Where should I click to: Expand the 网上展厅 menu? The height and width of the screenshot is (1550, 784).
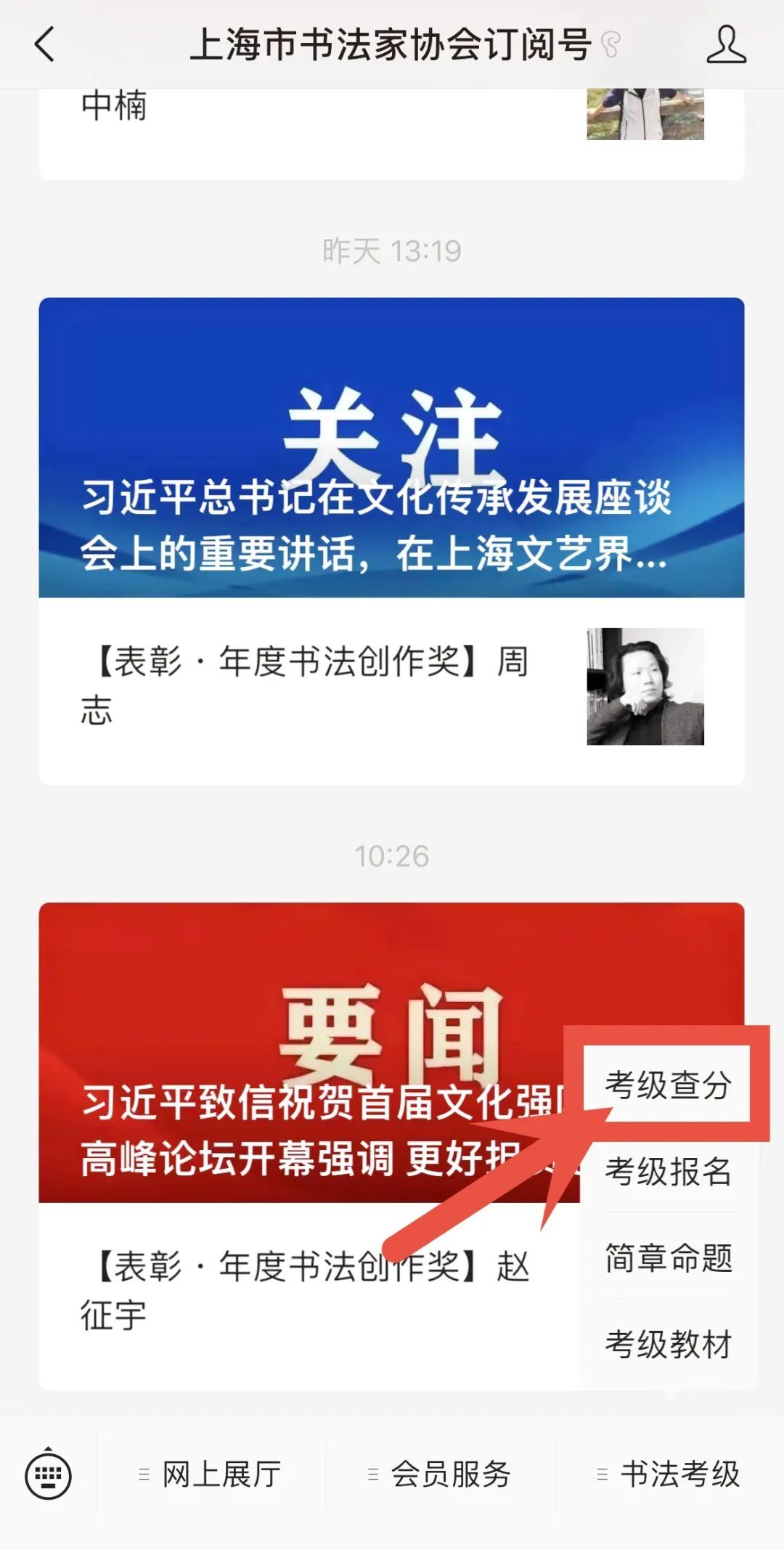(212, 1474)
